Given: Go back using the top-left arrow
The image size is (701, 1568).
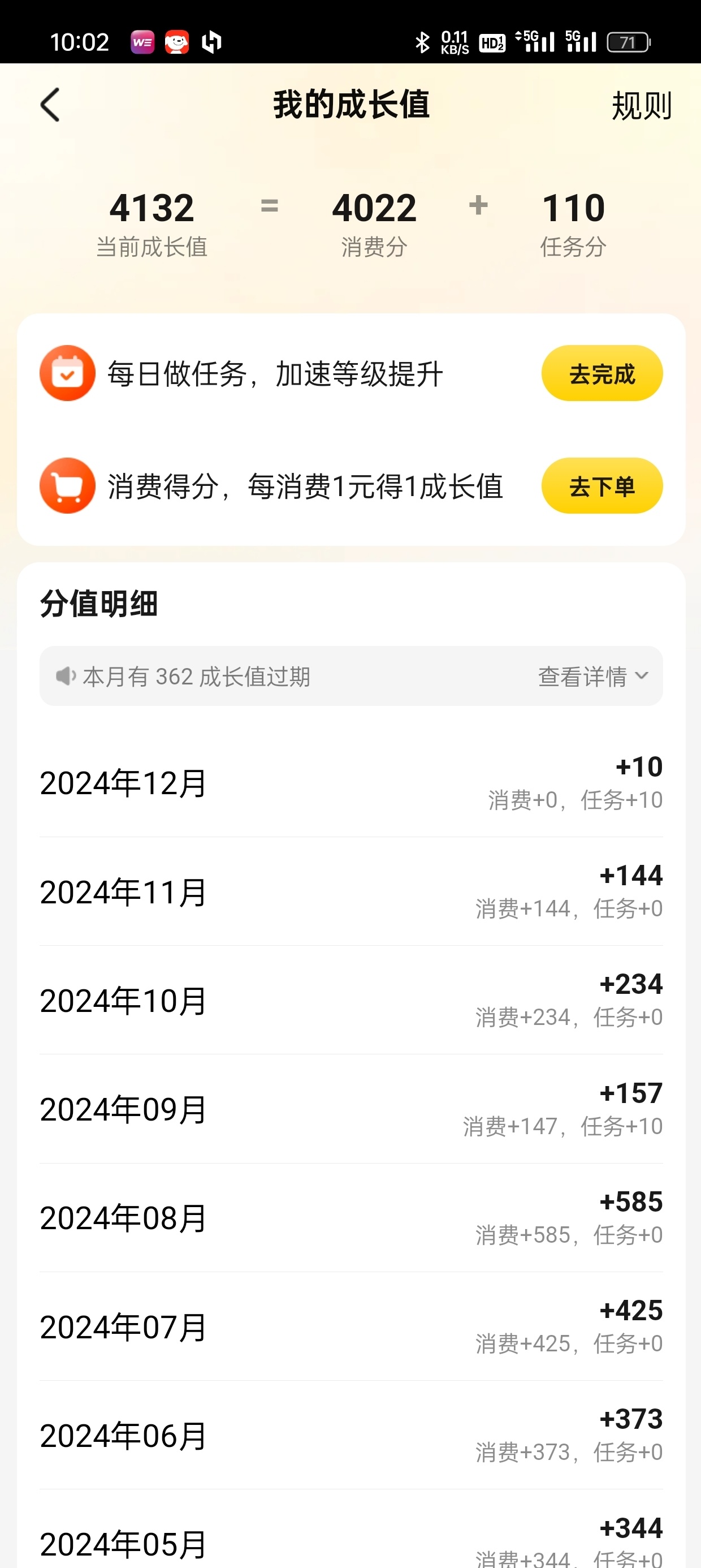Looking at the screenshot, I should tap(50, 105).
